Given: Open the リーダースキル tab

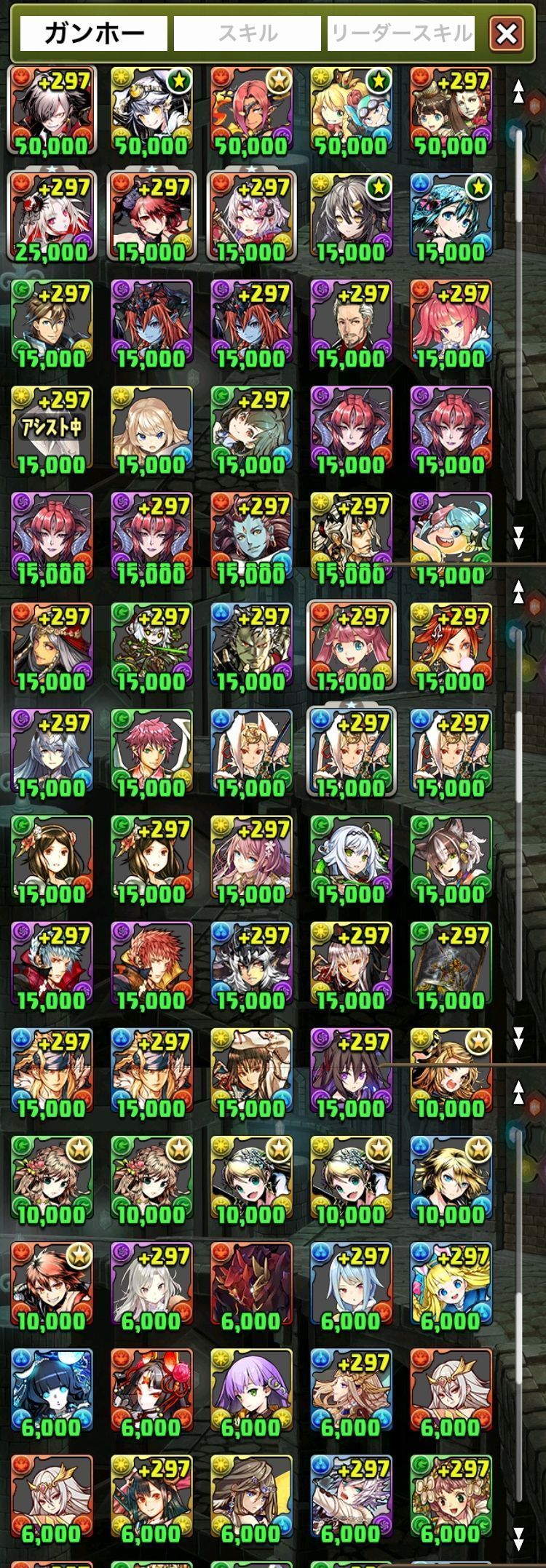Looking at the screenshot, I should pos(401,33).
